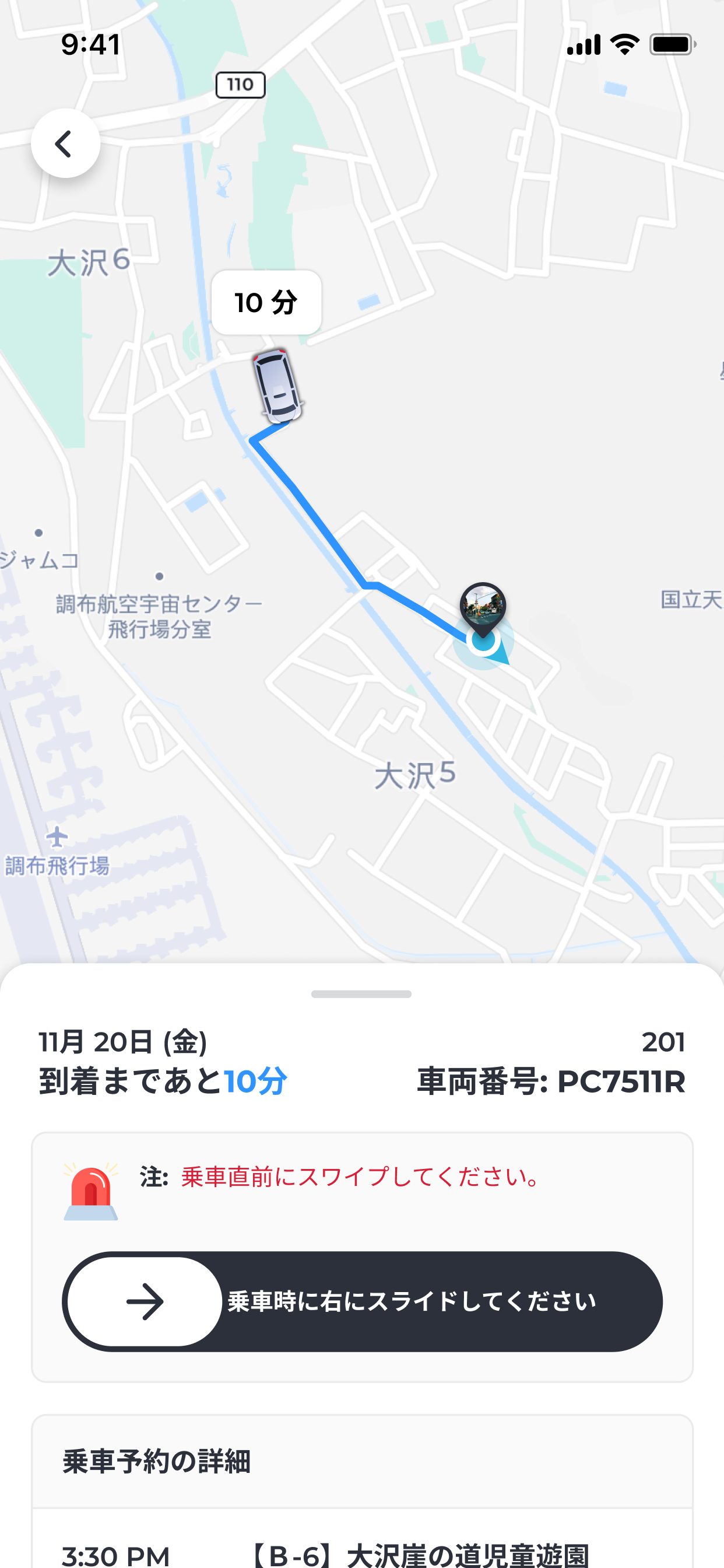724x1568 pixels.
Task: Tap the photo thumbnail inside the pickup pin
Action: click(x=483, y=603)
